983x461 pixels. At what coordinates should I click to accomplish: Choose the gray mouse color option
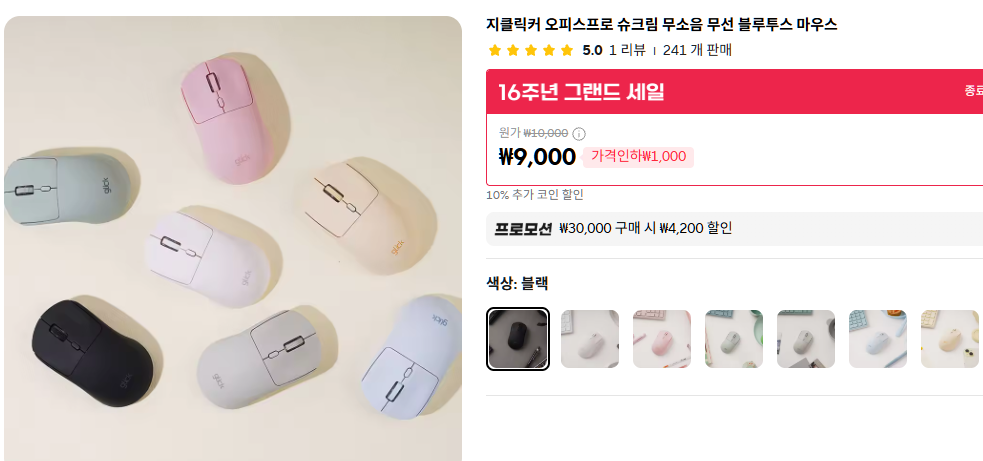(x=806, y=339)
